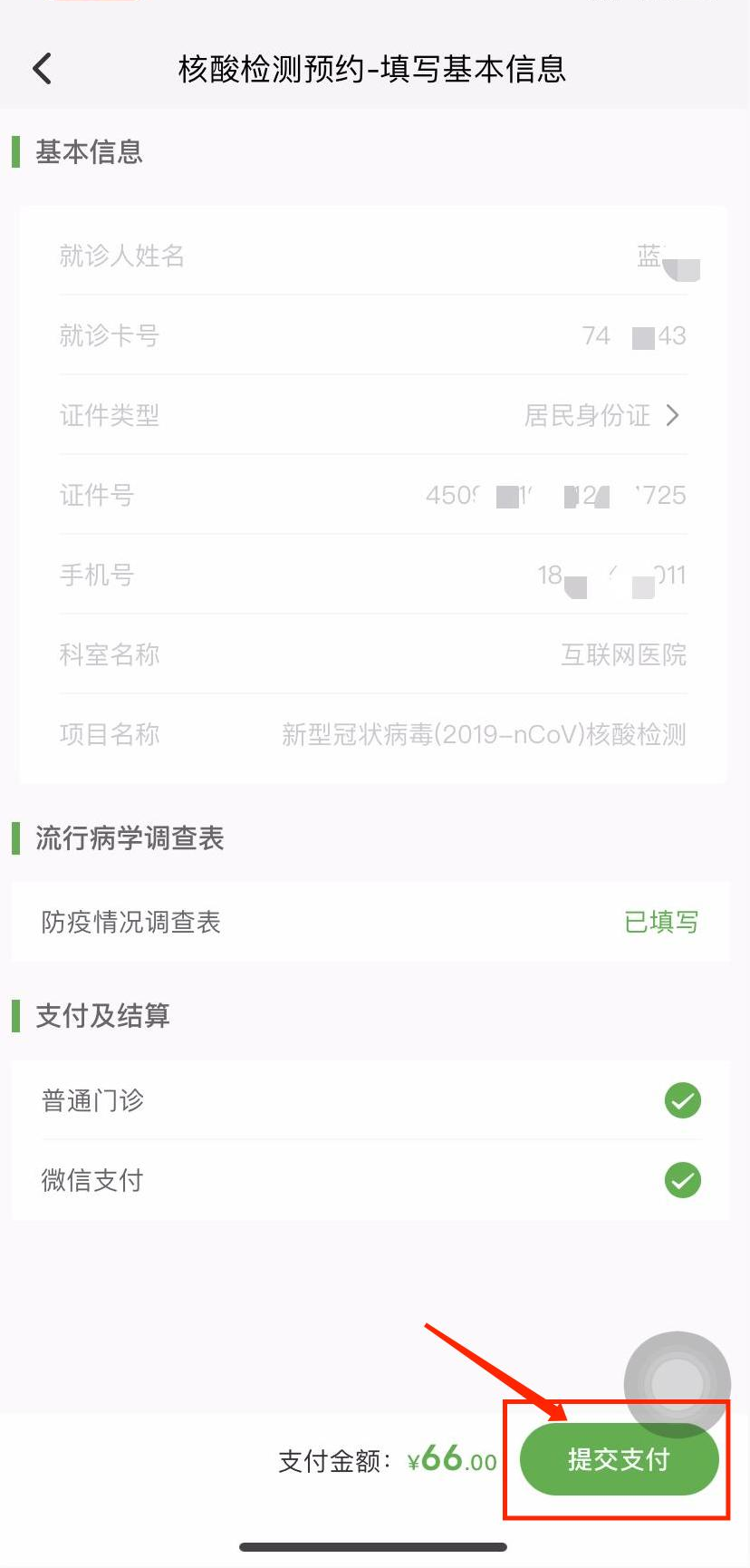Viewport: 750px width, 1568px height.
Task: Open the 防疫情况调查表 survey row
Action: [x=370, y=922]
